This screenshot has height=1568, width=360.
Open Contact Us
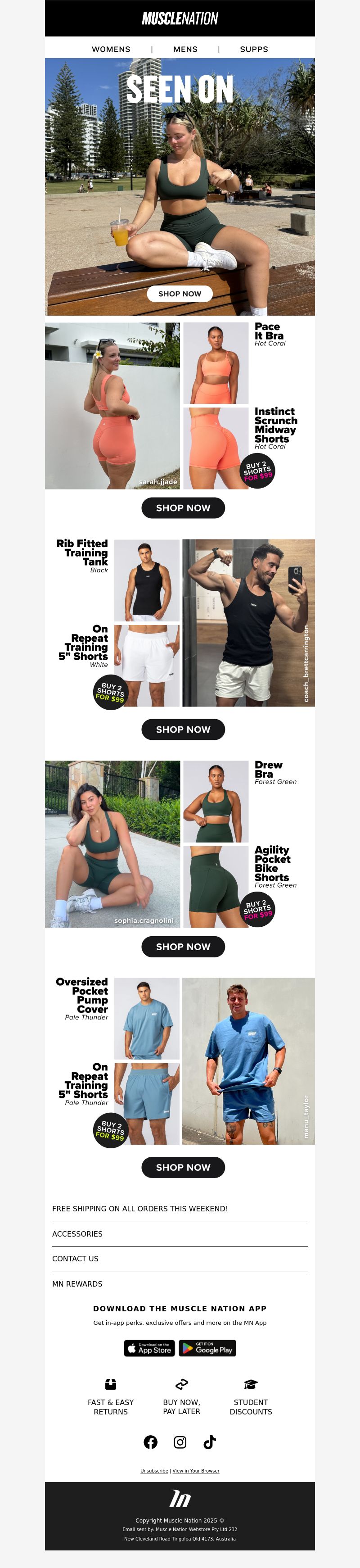(x=76, y=1259)
